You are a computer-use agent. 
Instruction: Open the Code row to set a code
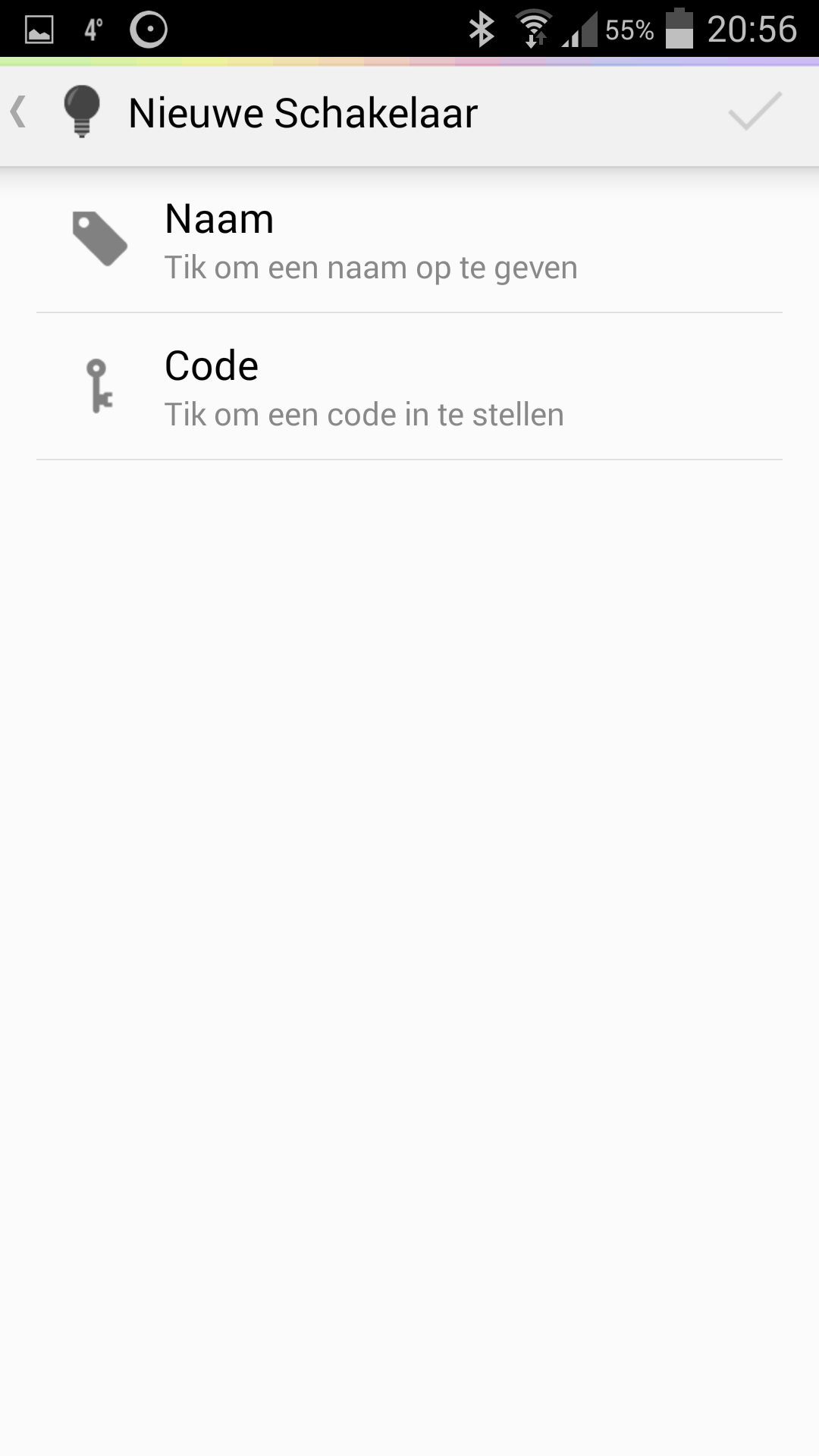[x=409, y=388]
